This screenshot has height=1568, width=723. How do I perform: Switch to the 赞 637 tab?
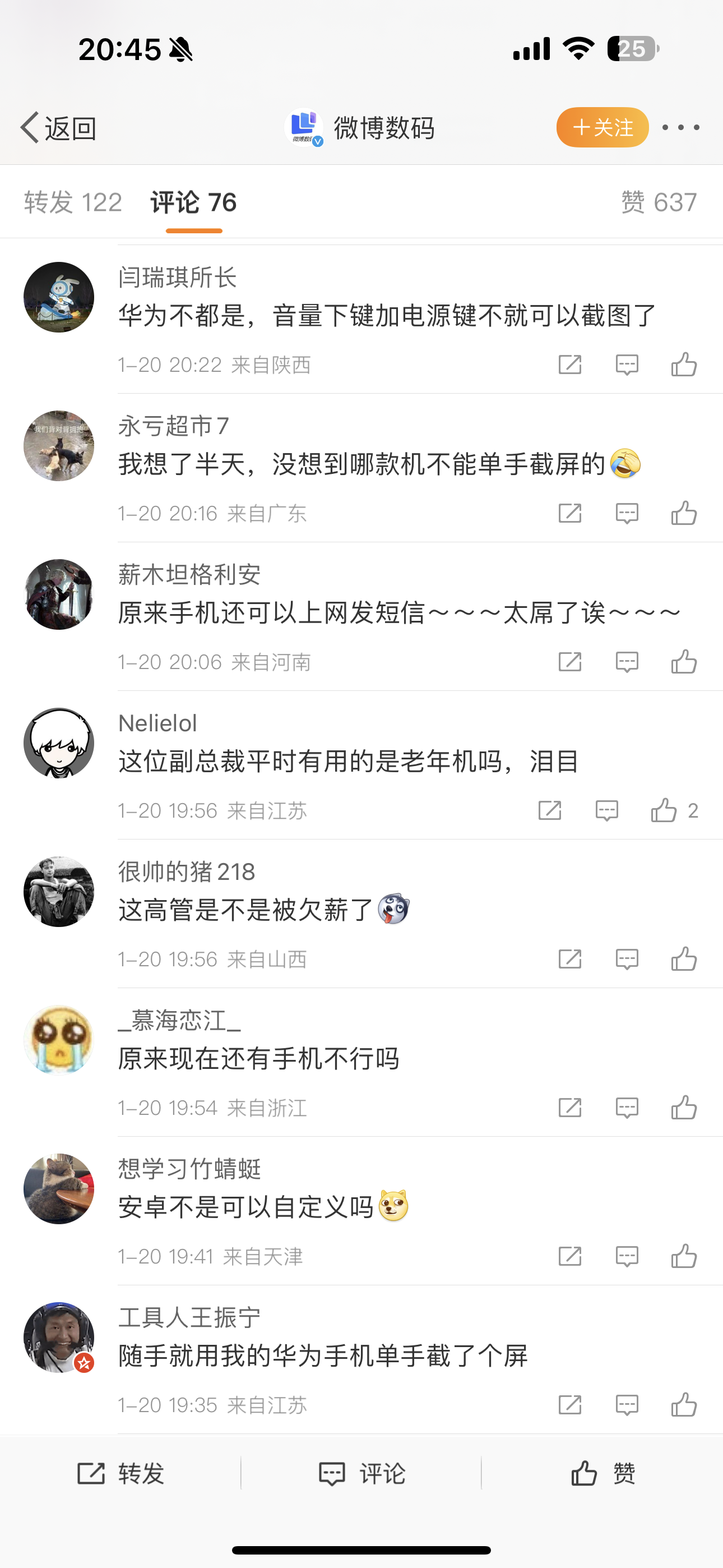pos(659,202)
